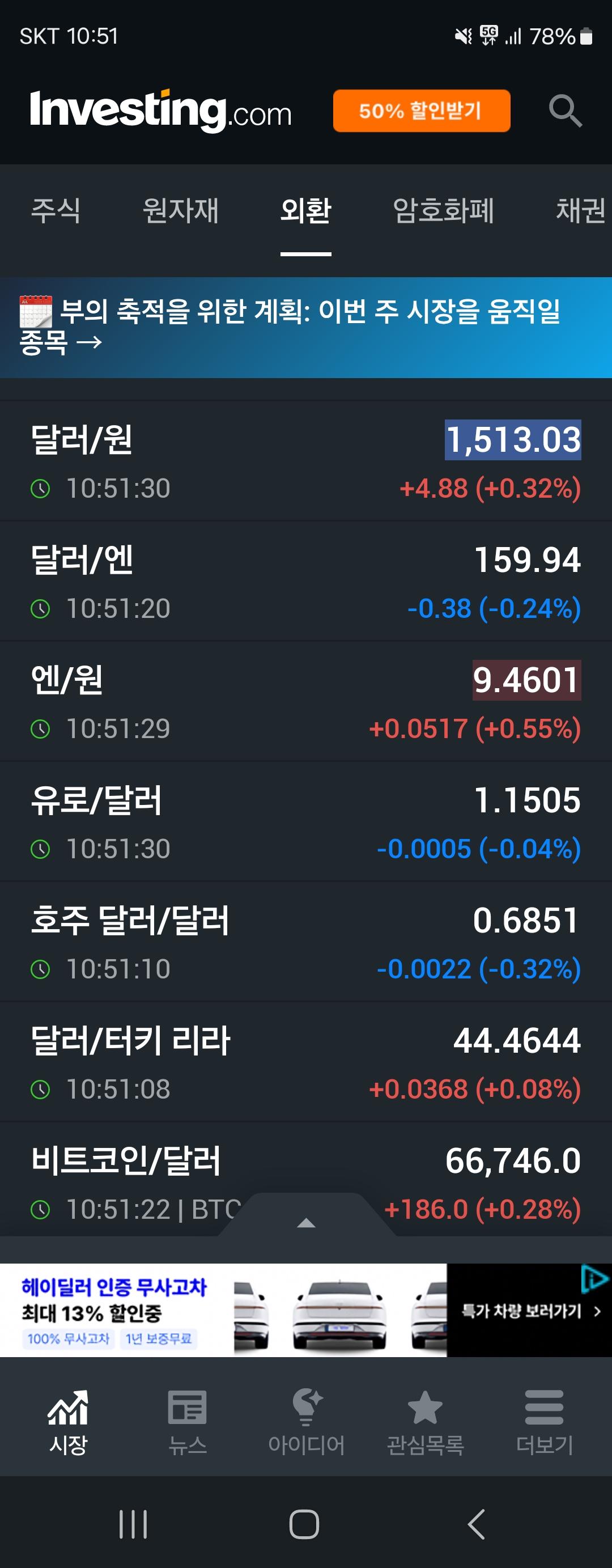Select the 암호화폐 tab
Screen dimensions: 612x1568
point(443,211)
